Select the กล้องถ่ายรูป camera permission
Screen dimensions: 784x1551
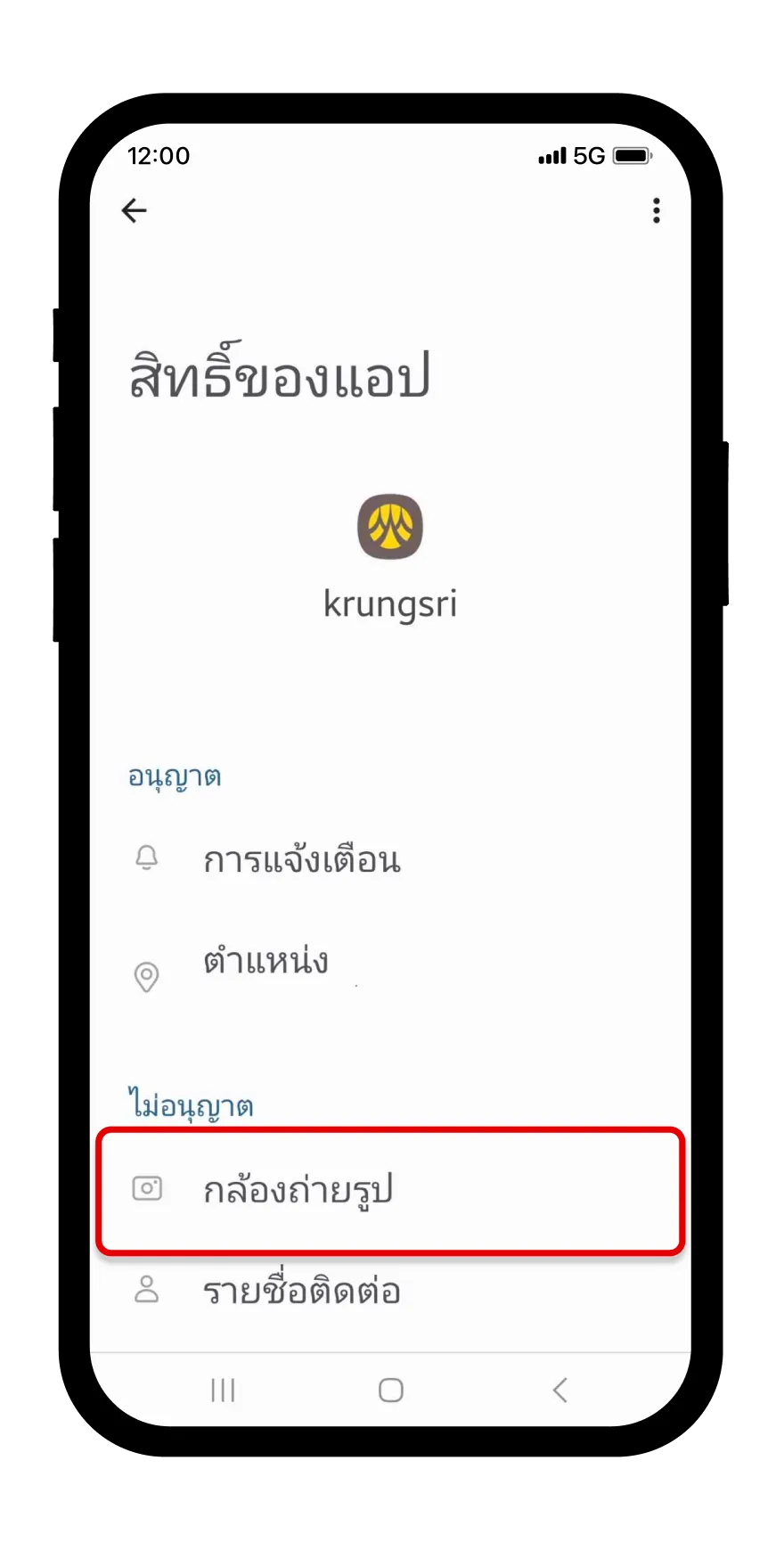coord(389,1190)
